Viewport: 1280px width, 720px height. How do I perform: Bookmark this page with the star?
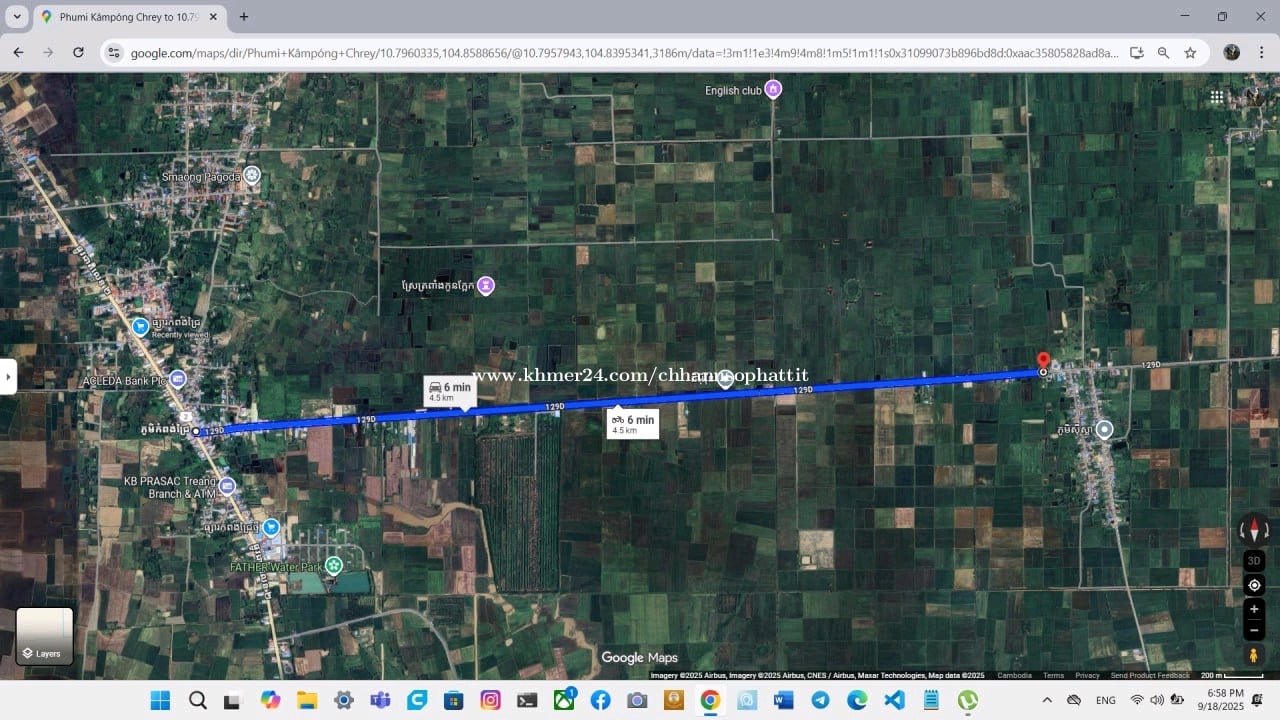coord(1190,52)
